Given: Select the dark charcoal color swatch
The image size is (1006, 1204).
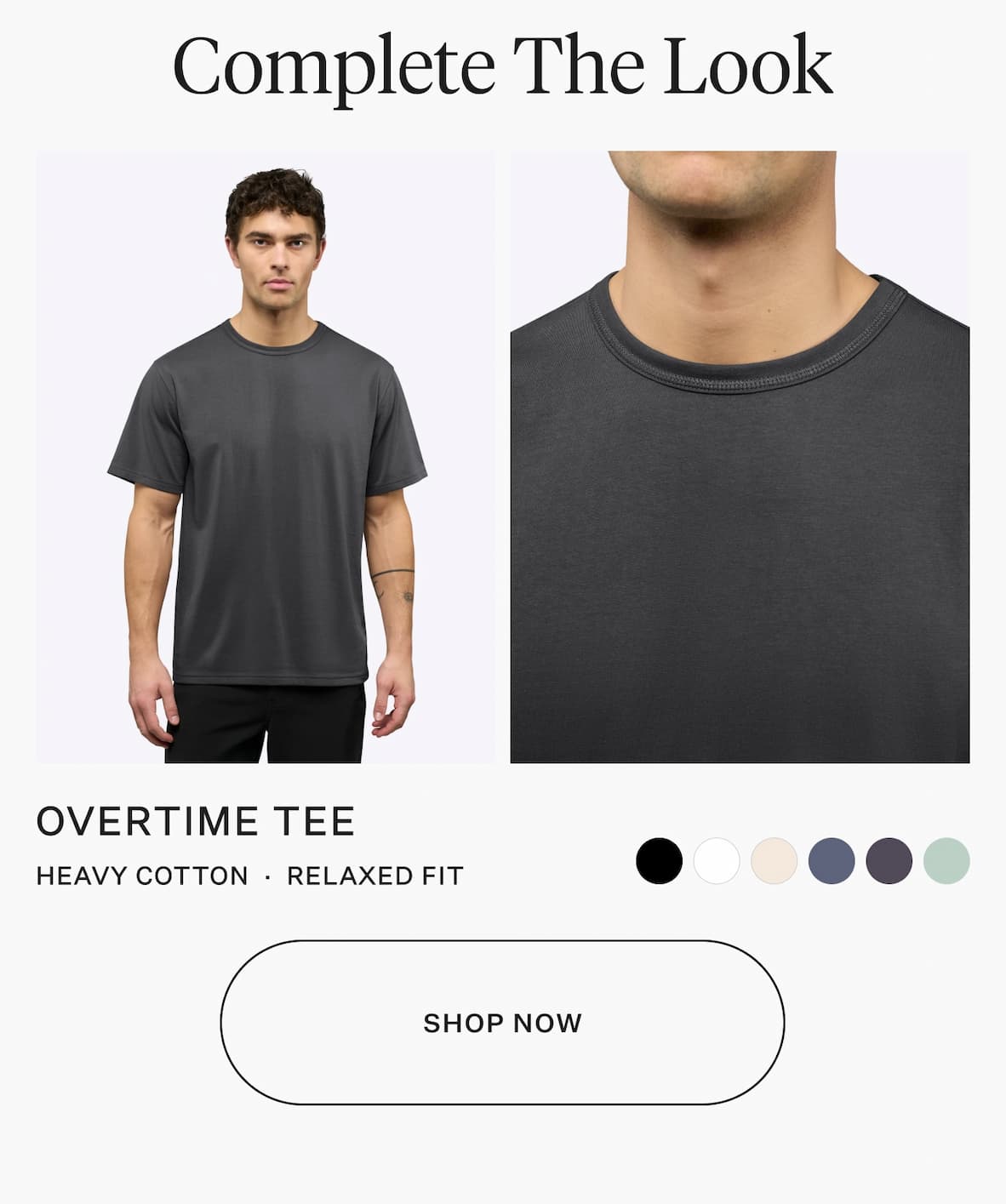Looking at the screenshot, I should point(889,862).
